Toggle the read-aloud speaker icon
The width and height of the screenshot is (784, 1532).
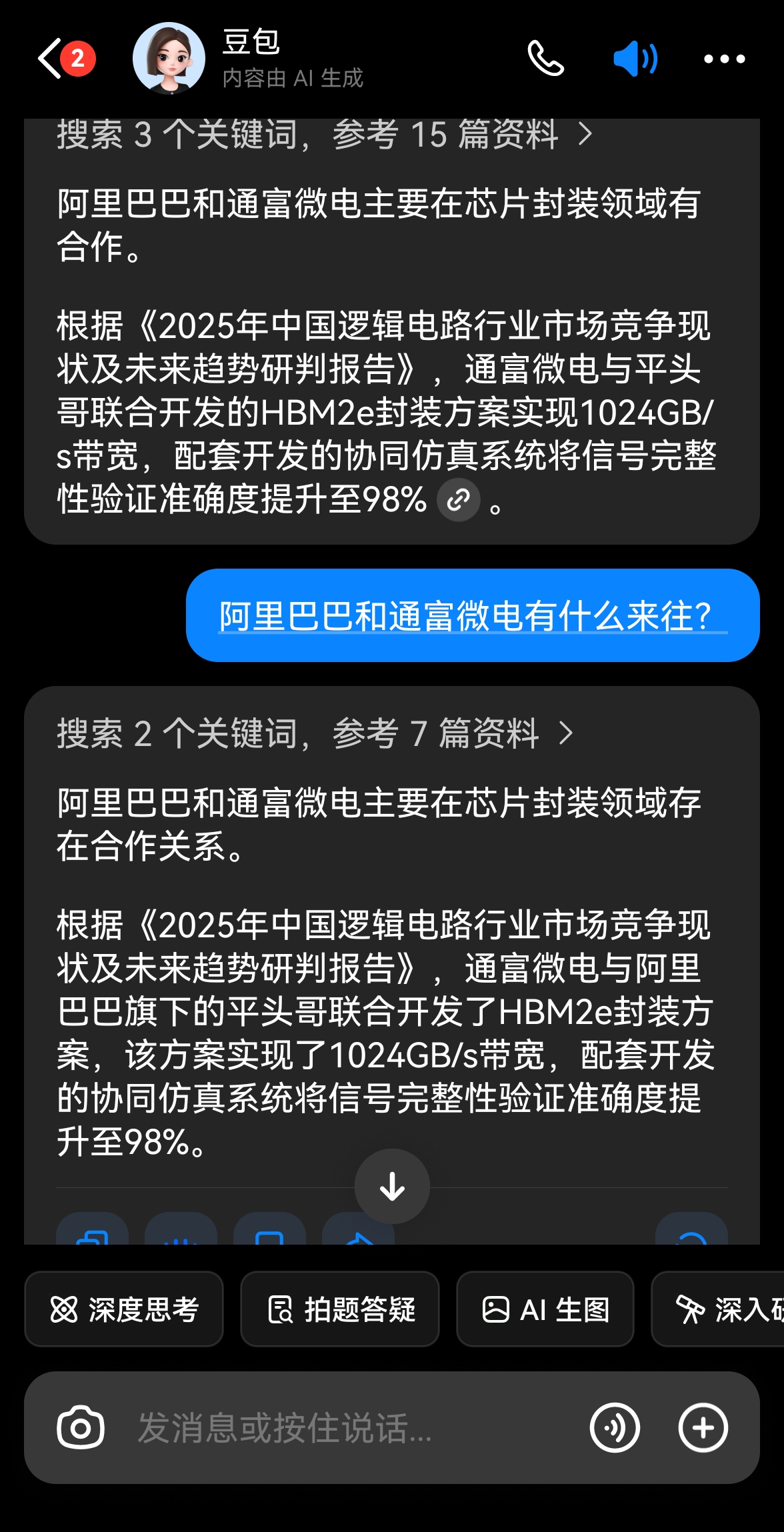pos(635,59)
